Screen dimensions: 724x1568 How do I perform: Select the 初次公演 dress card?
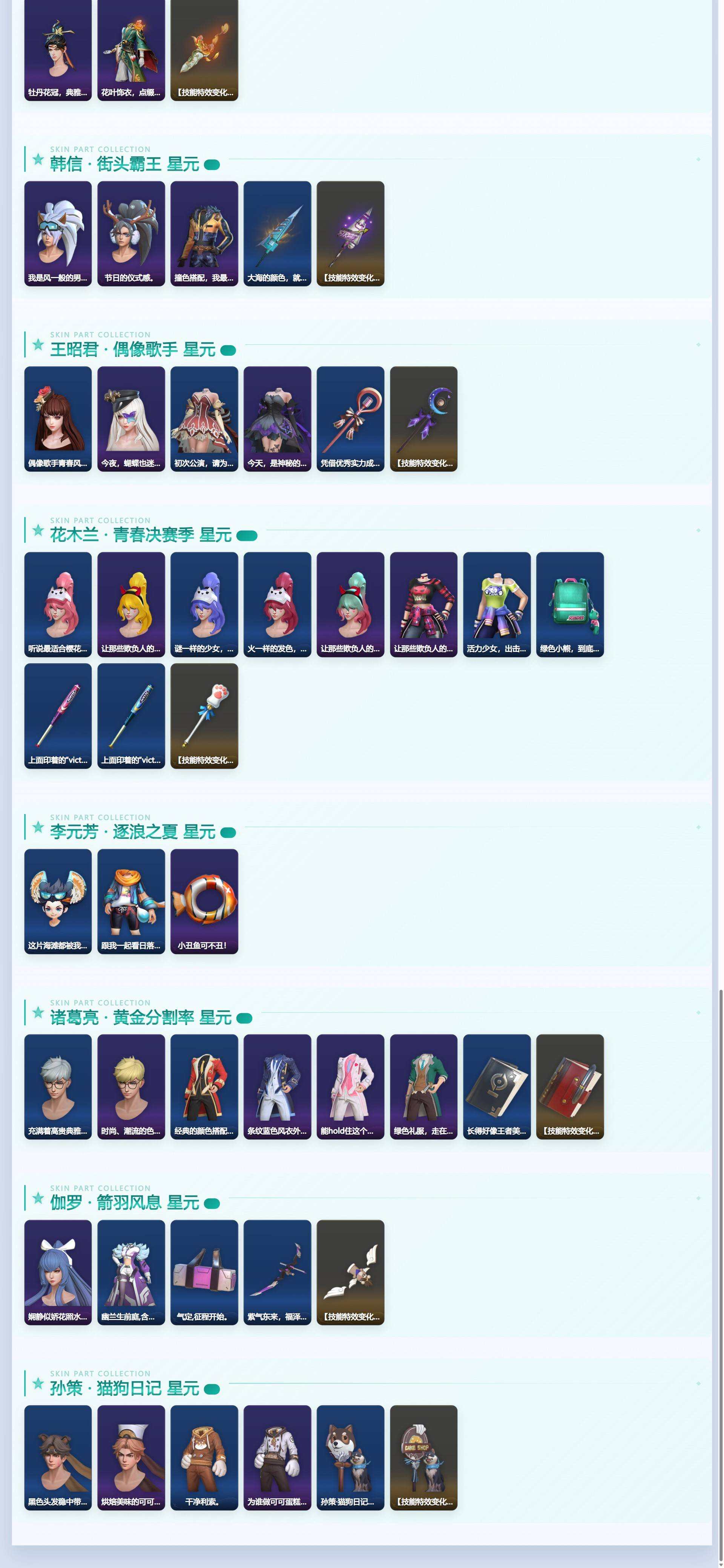204,419
